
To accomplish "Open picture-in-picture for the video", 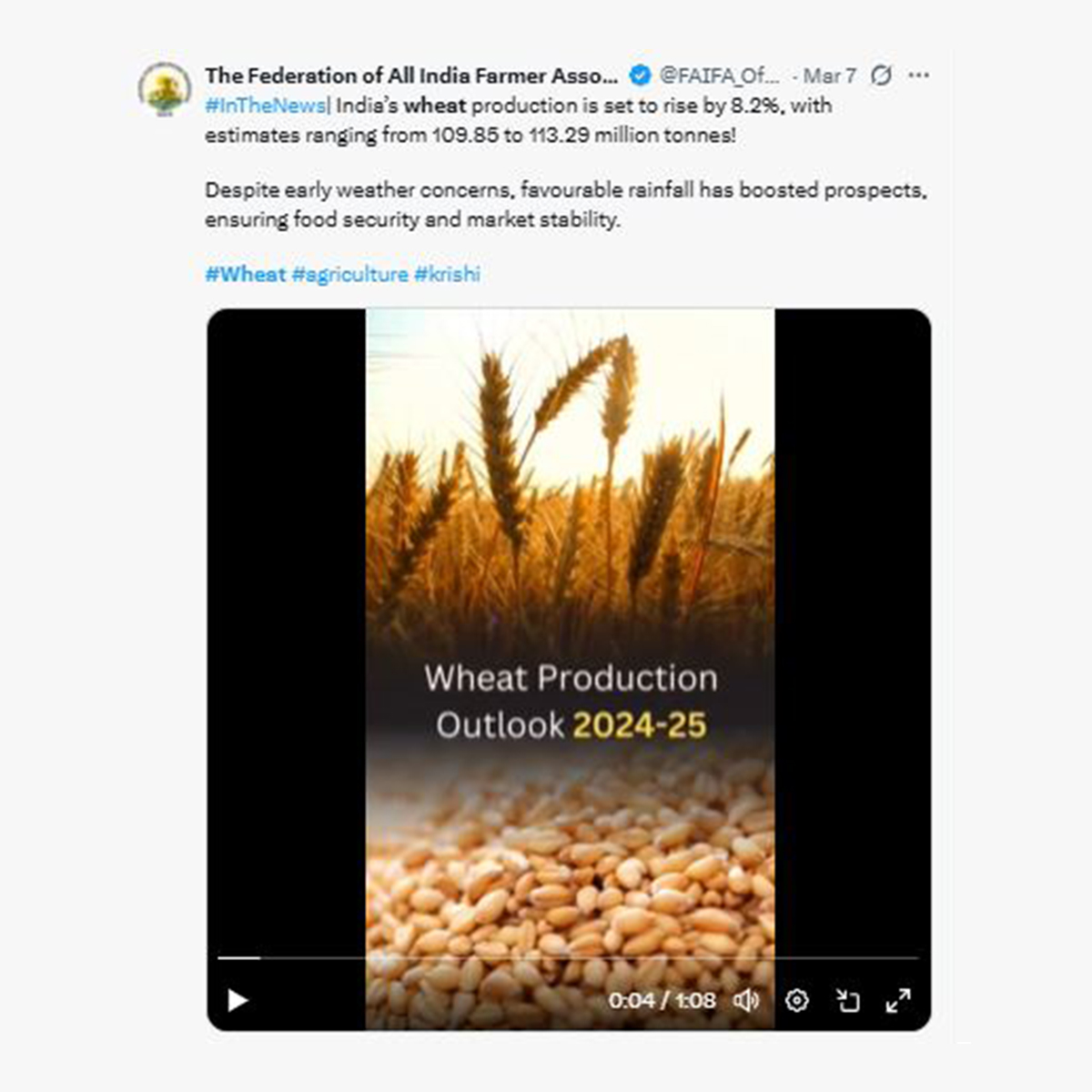I will pos(848,1001).
